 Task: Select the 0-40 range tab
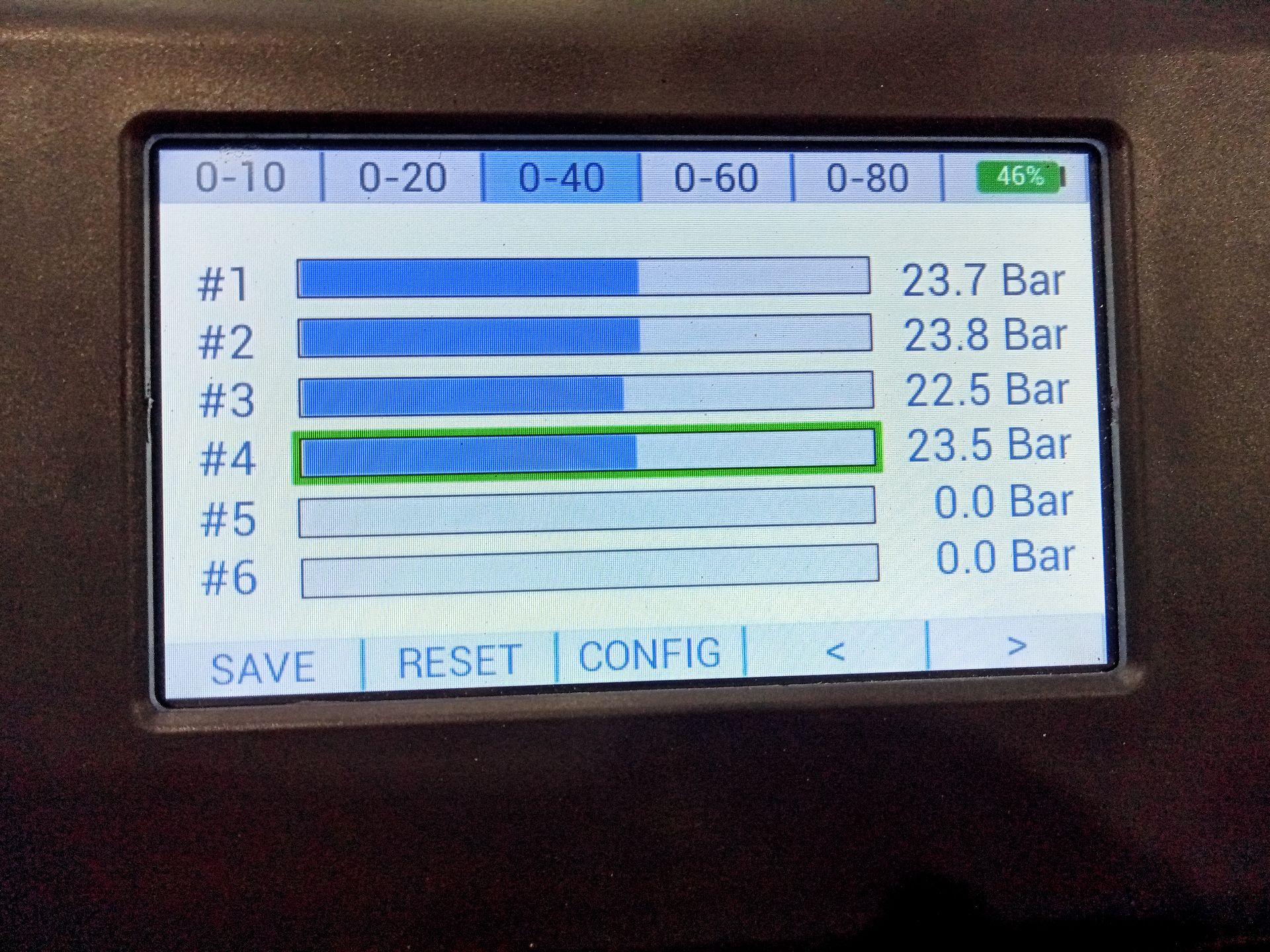561,177
